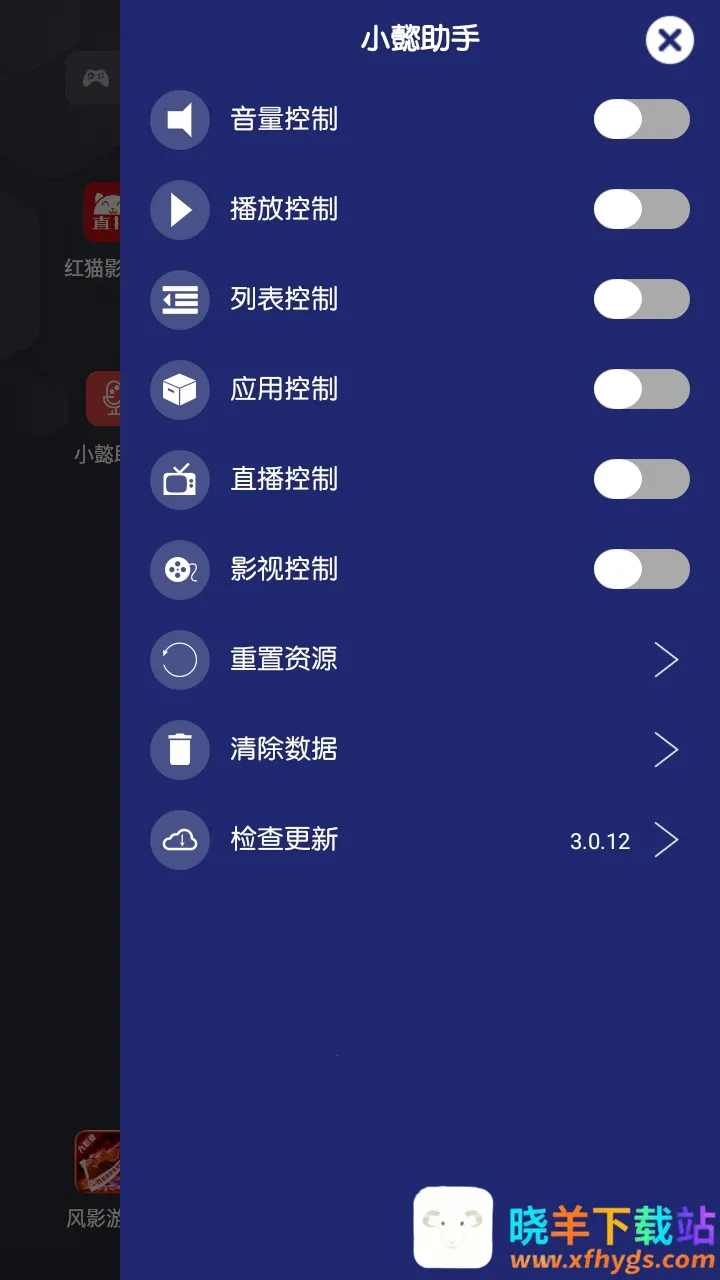Enable the 音量控制 switch
Viewport: 720px width, 1280px height.
point(641,120)
